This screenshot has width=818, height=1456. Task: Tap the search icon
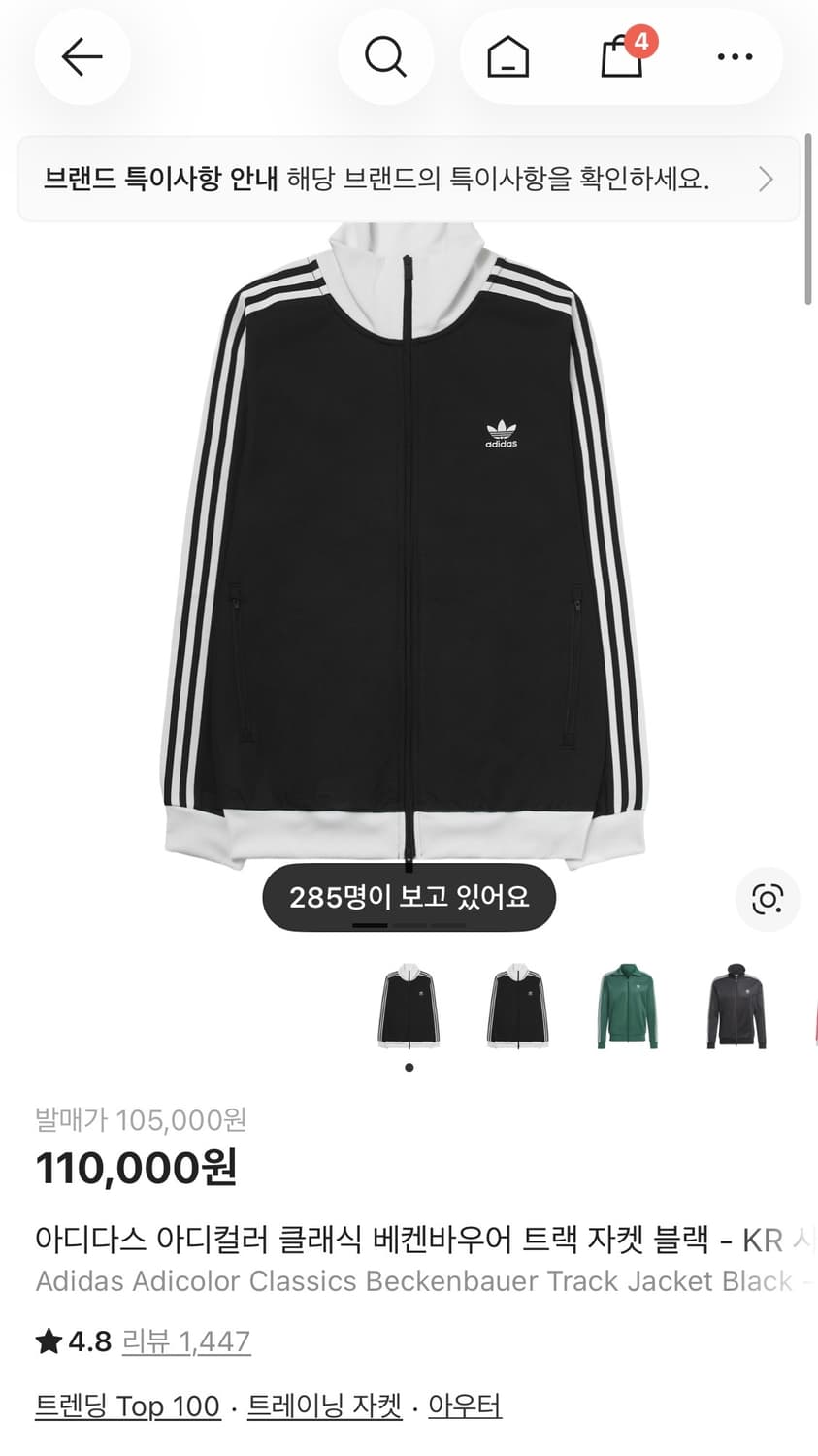pos(385,56)
